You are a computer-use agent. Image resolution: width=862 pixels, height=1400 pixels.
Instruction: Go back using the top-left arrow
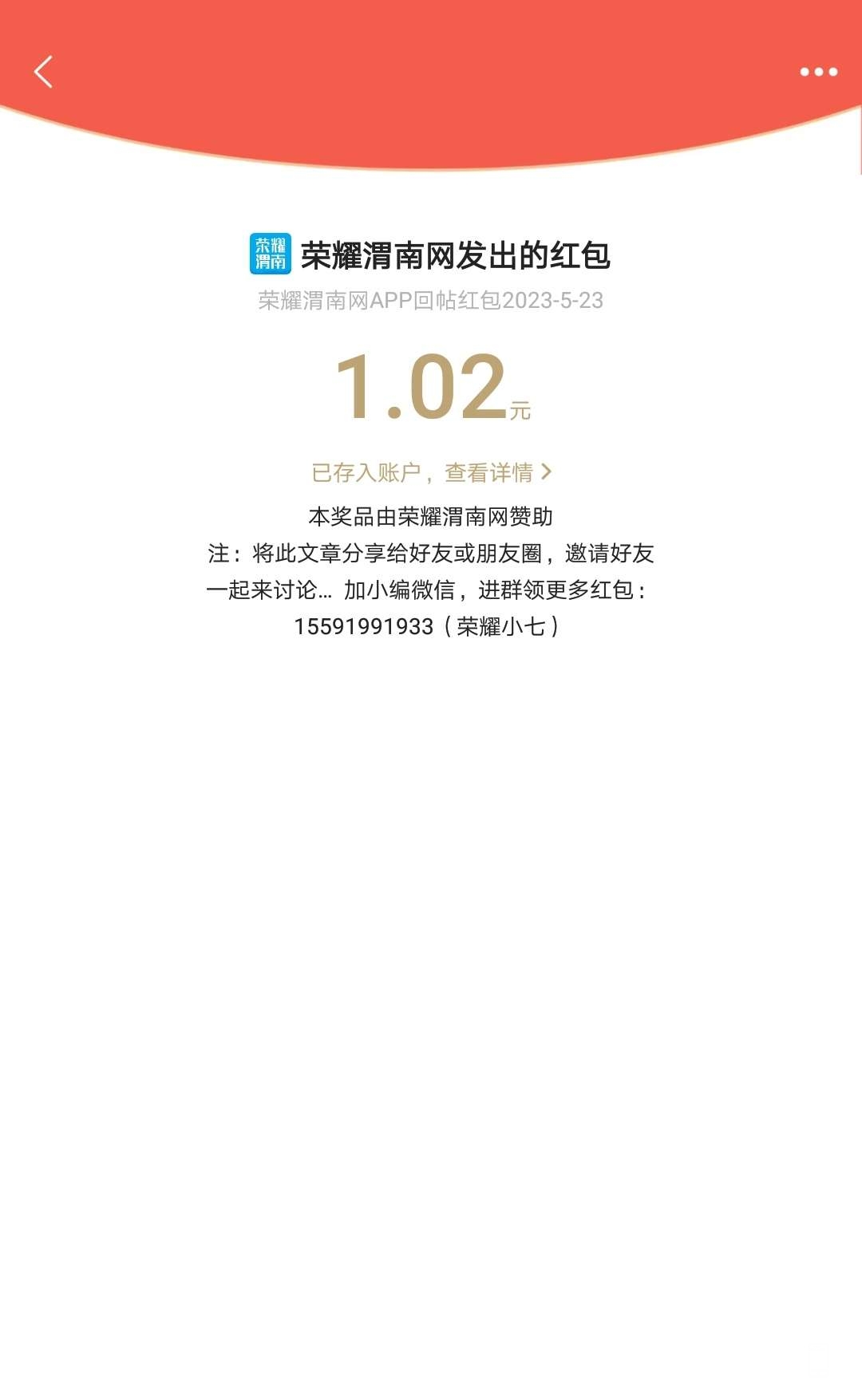tap(44, 72)
